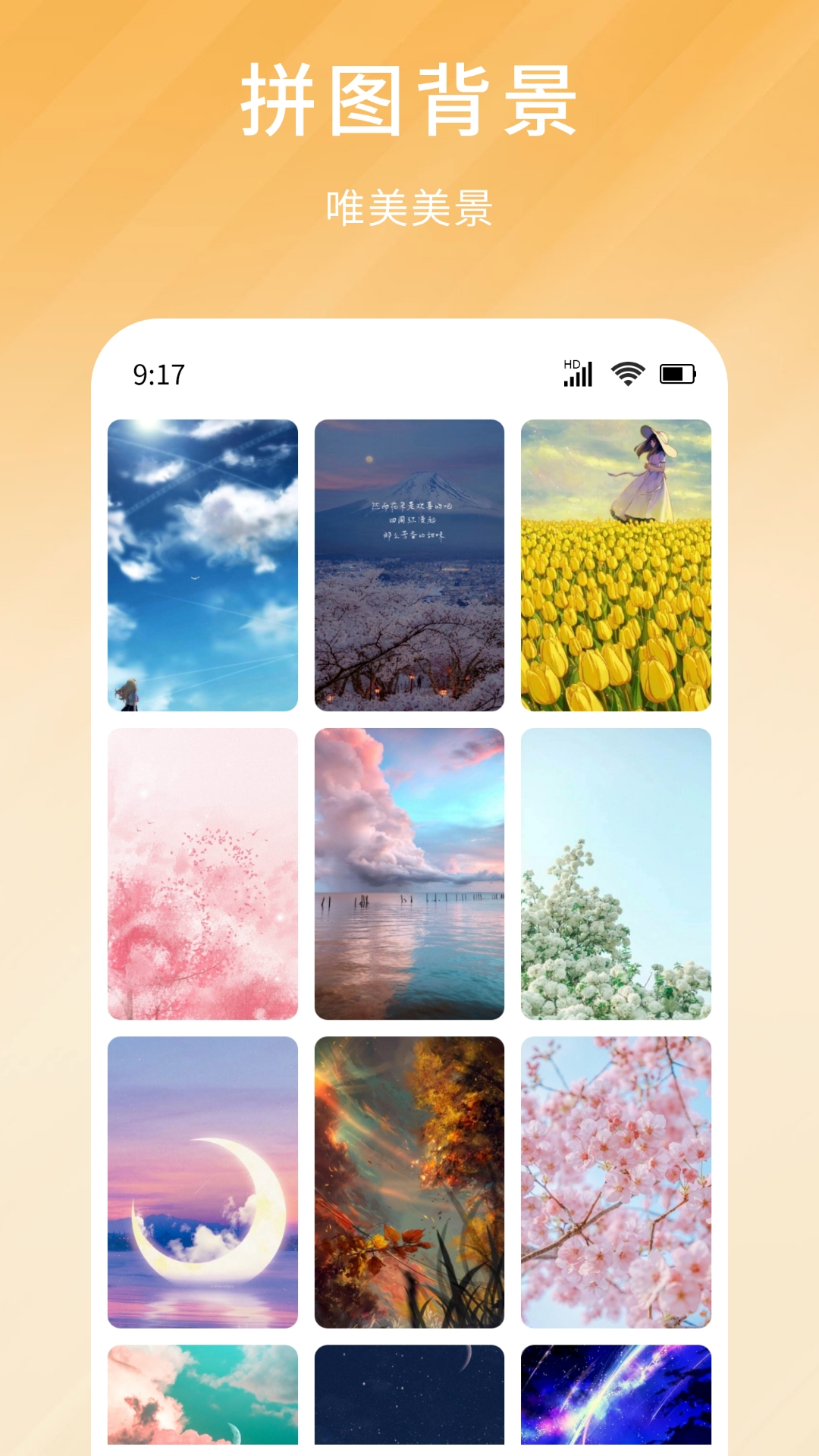Open the dark starry night sky background
819x1456 pixels.
[x=409, y=1403]
